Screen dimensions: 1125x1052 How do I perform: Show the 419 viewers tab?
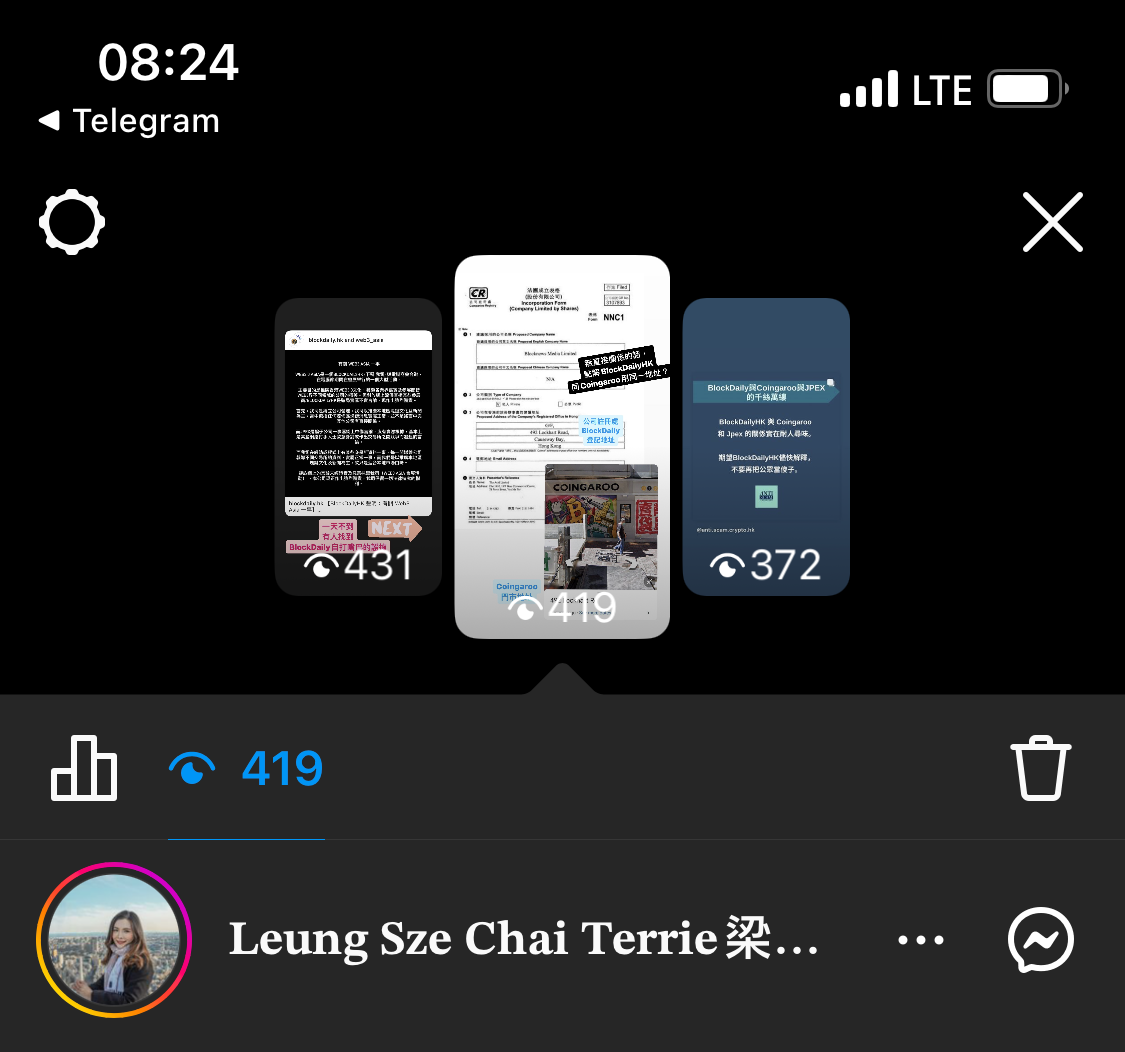(x=246, y=768)
